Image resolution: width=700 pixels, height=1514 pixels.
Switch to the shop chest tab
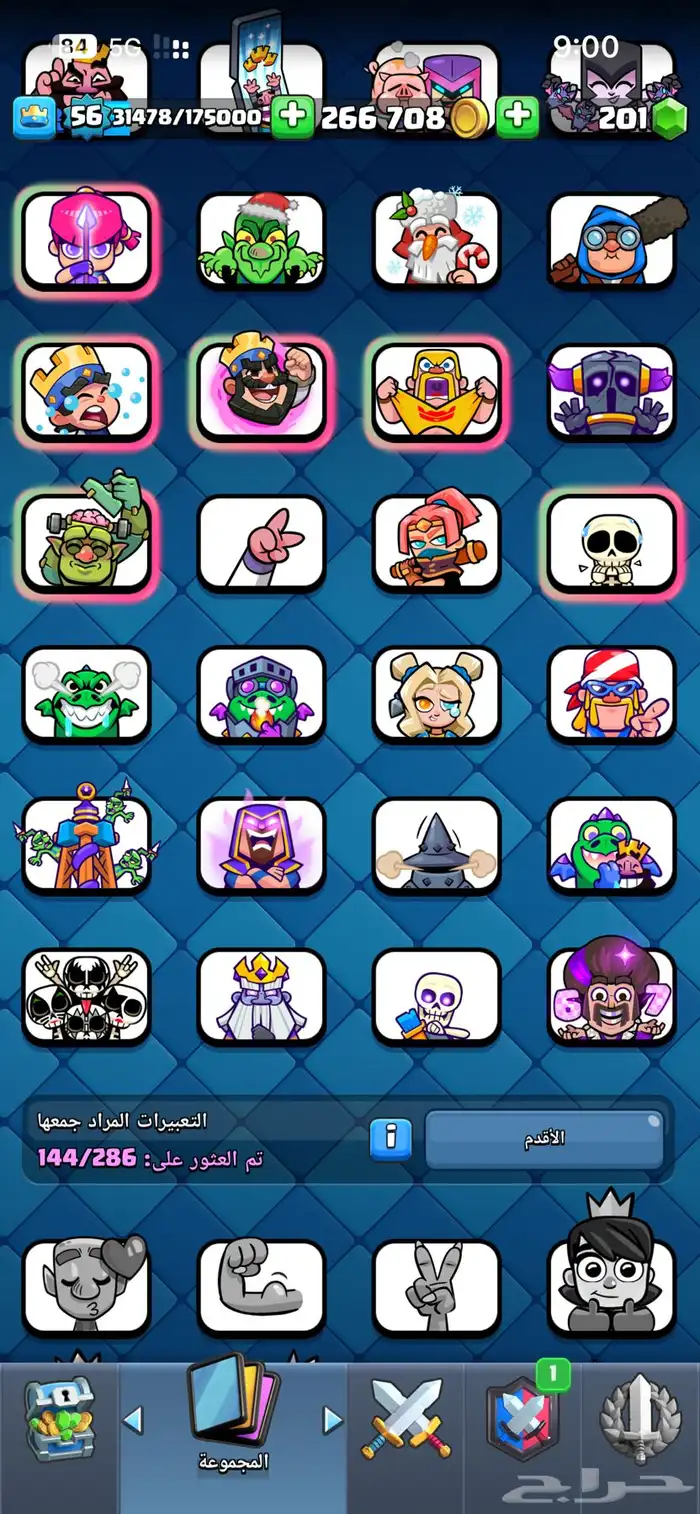click(59, 1420)
